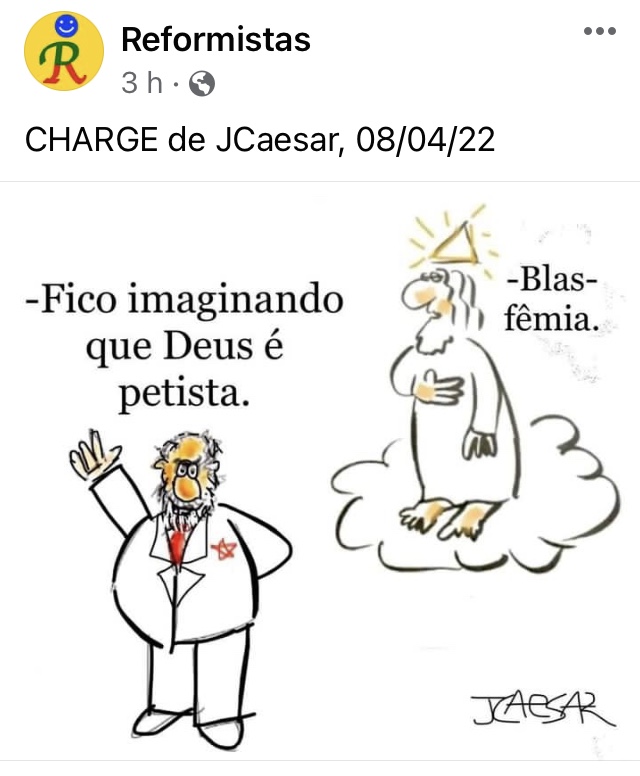The height and width of the screenshot is (776, 640).
Task: Open the JCaesar cartoon image full screen
Action: click(320, 470)
